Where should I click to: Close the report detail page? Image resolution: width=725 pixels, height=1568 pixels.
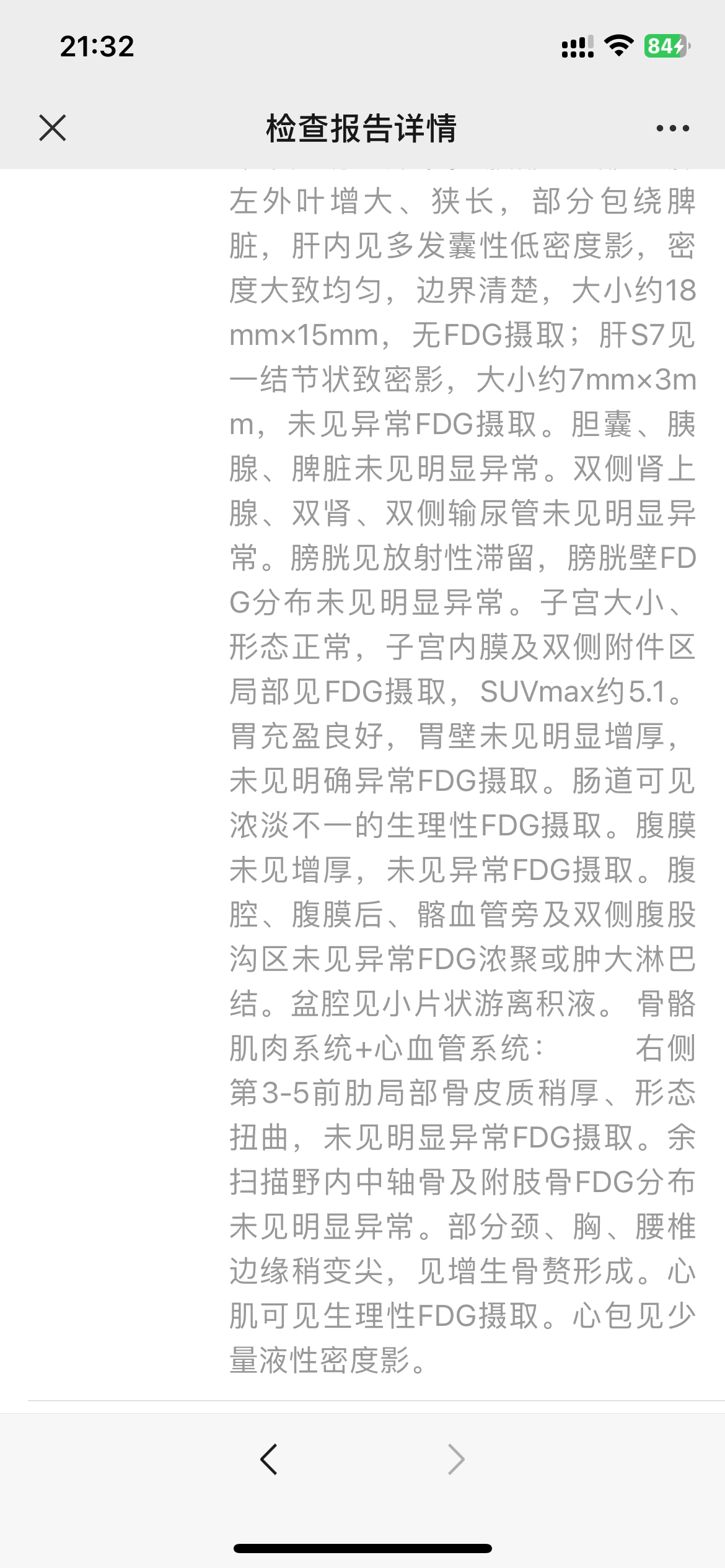(x=53, y=128)
